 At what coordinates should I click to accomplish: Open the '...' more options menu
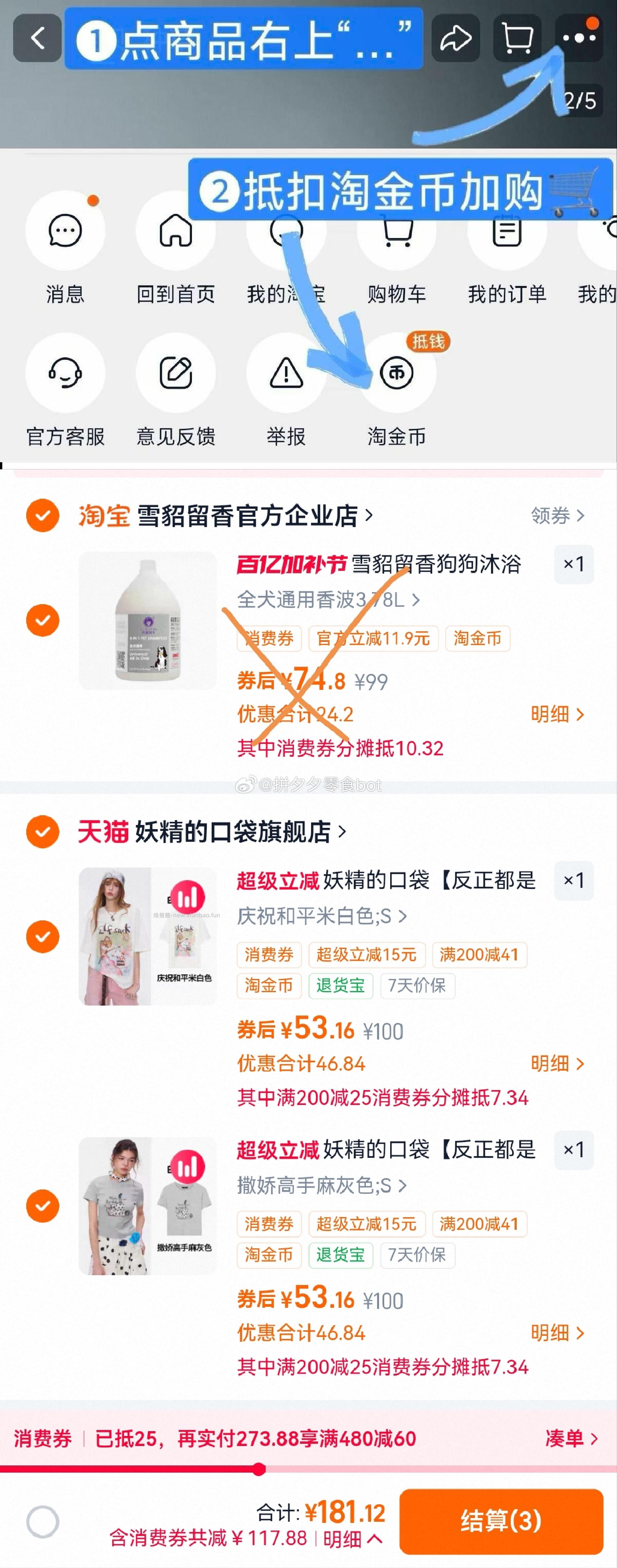tap(578, 38)
